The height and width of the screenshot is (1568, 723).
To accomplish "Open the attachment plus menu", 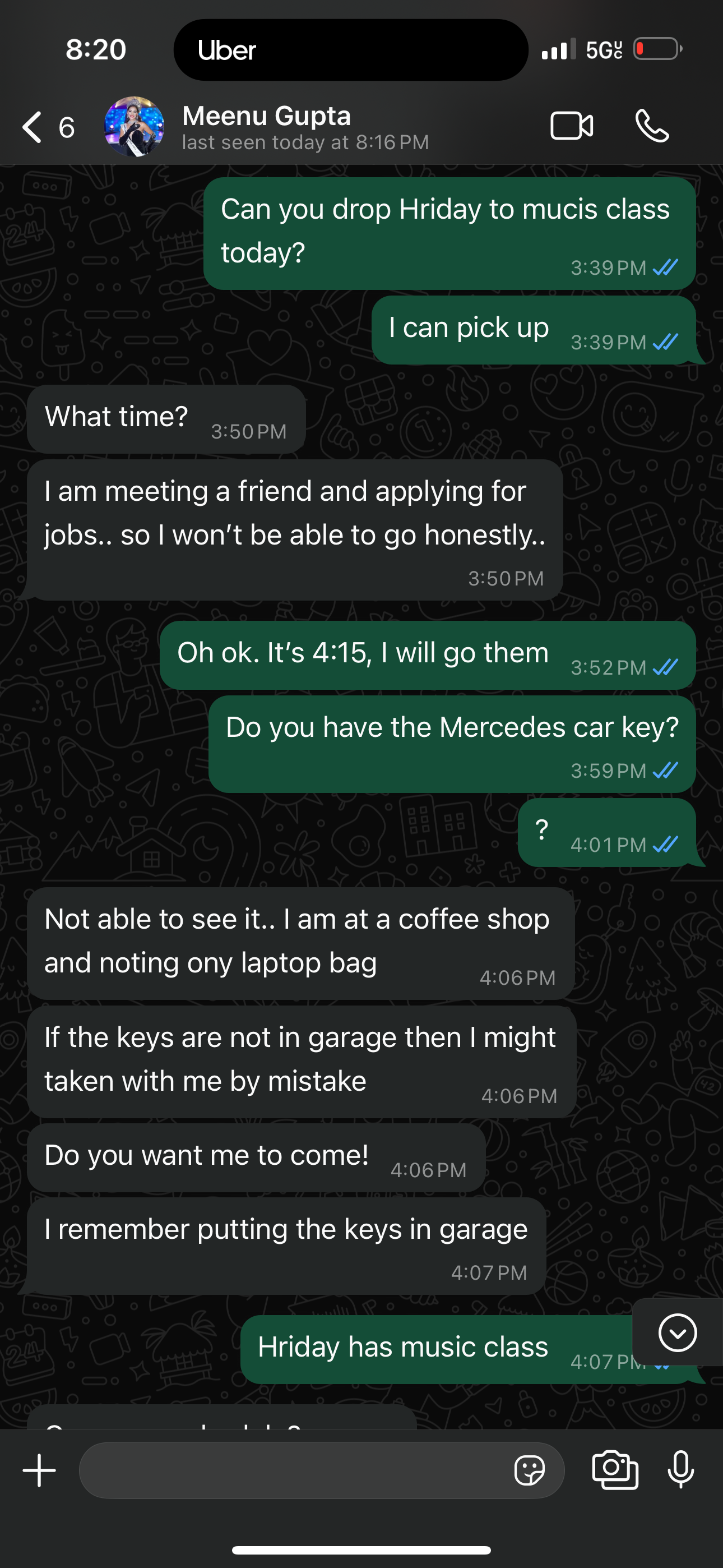I will pos(40,1470).
